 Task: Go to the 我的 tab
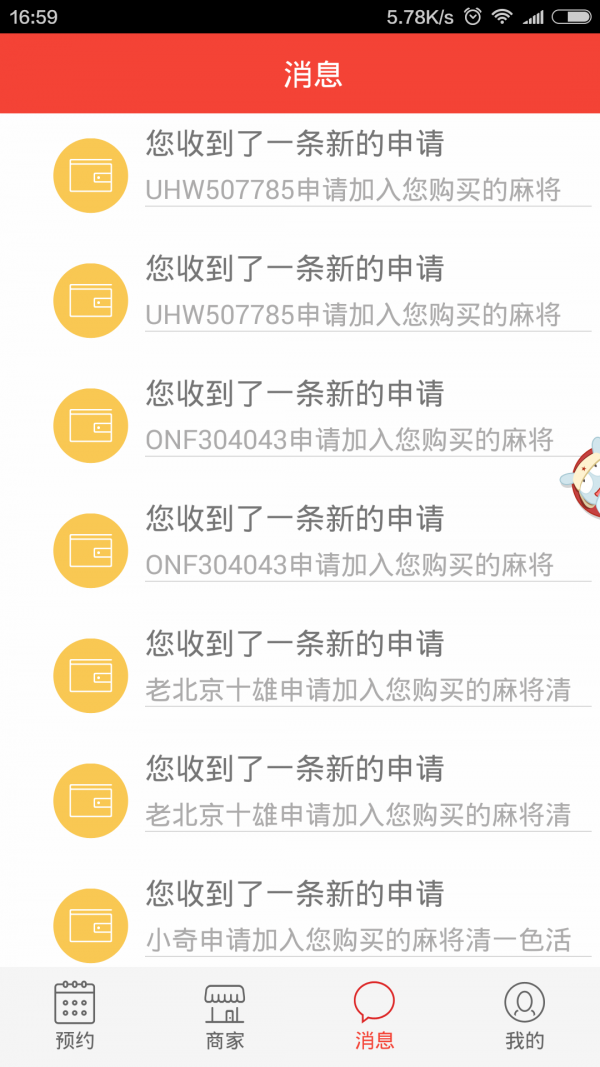(x=524, y=1015)
